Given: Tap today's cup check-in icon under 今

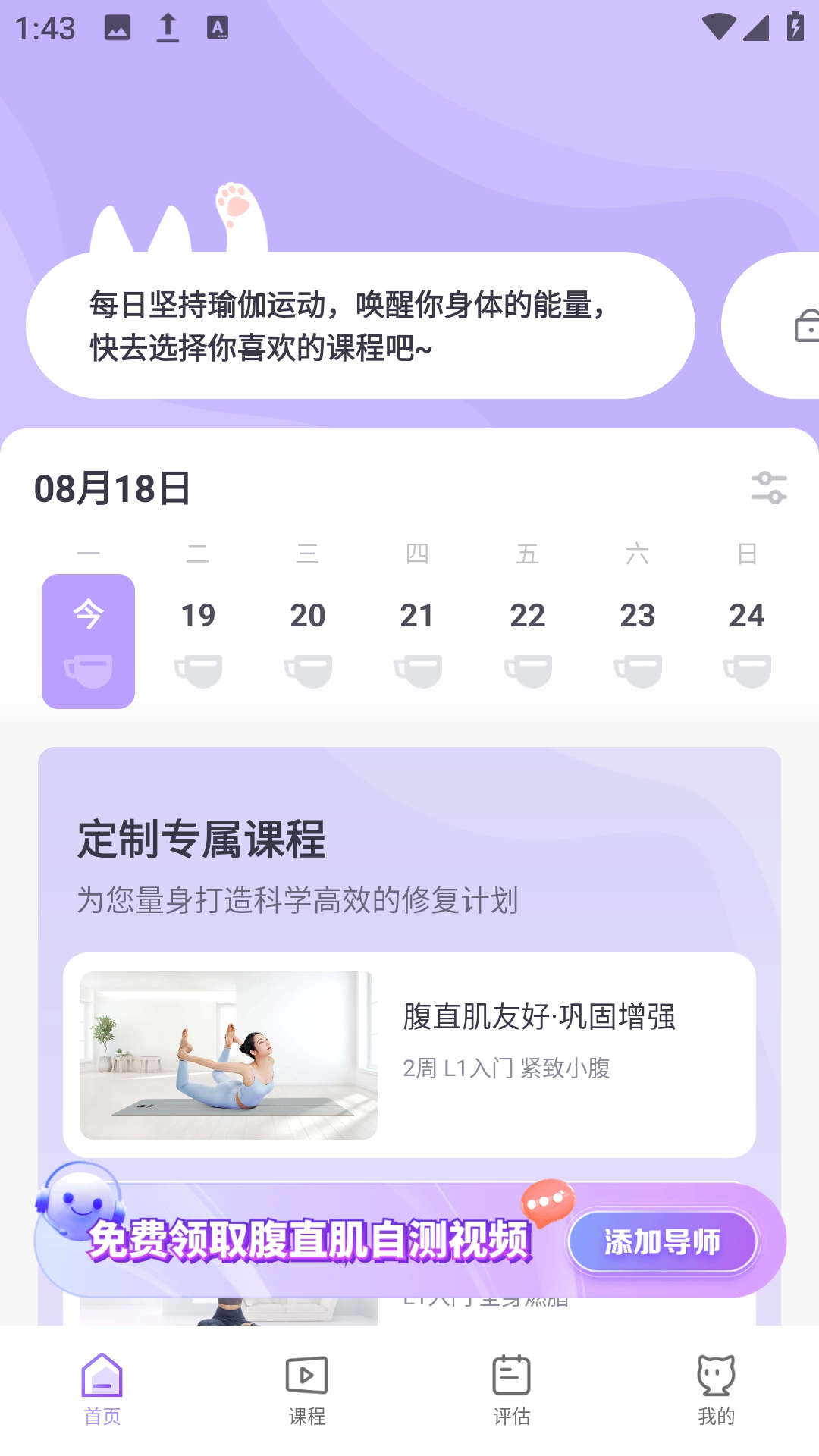Looking at the screenshot, I should (89, 670).
